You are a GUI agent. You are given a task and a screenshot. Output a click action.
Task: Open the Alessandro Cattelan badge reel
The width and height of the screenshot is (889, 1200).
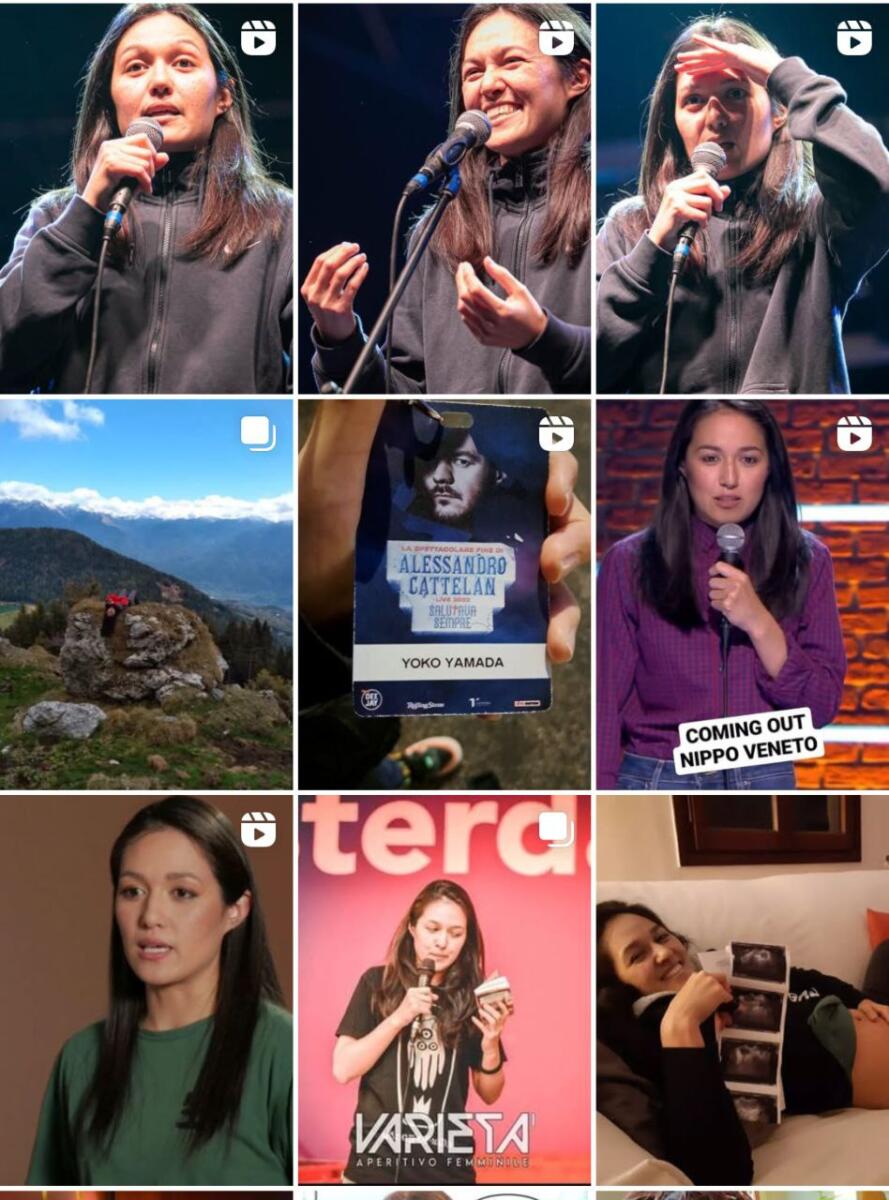point(444,594)
